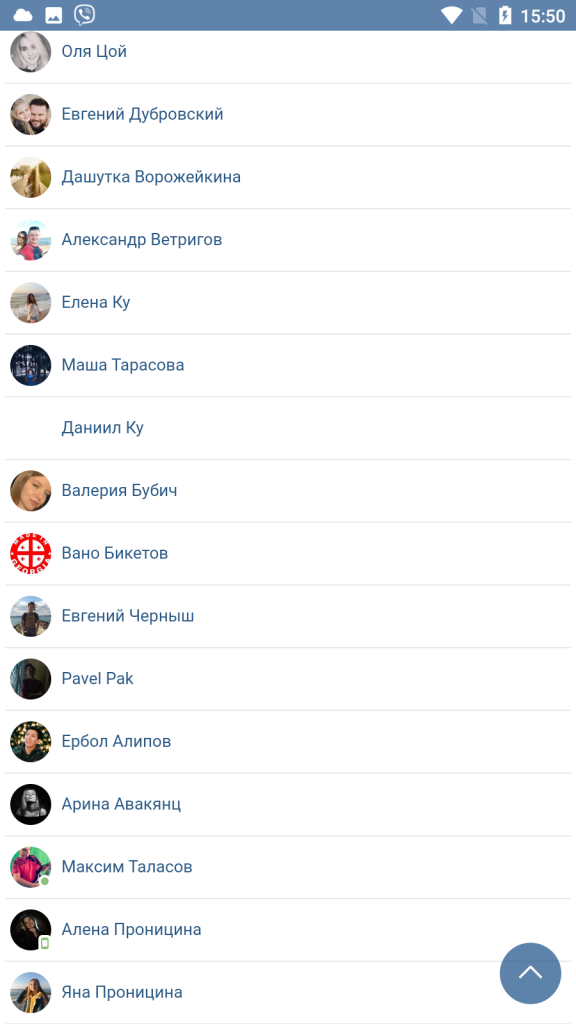Select Pavel Pak from the list
Image resolution: width=576 pixels, height=1024 pixels.
[x=288, y=679]
